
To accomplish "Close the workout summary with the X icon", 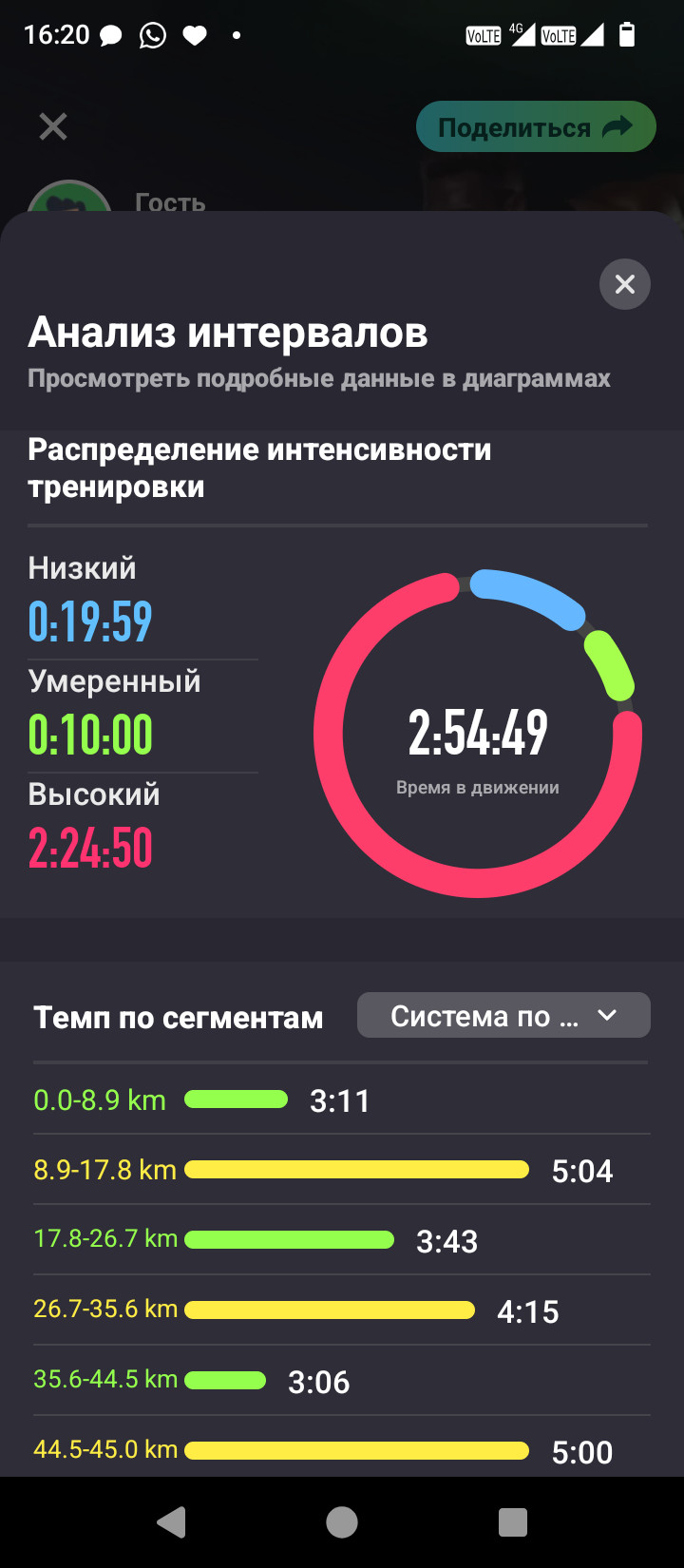I will (x=53, y=126).
